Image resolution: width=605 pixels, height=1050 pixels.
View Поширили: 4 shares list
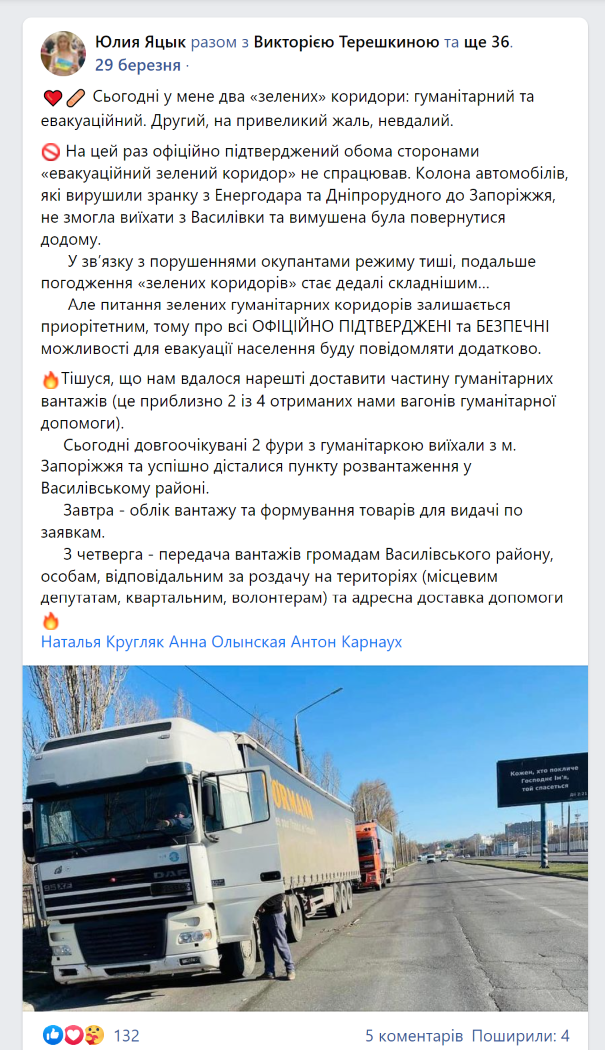[520, 1035]
